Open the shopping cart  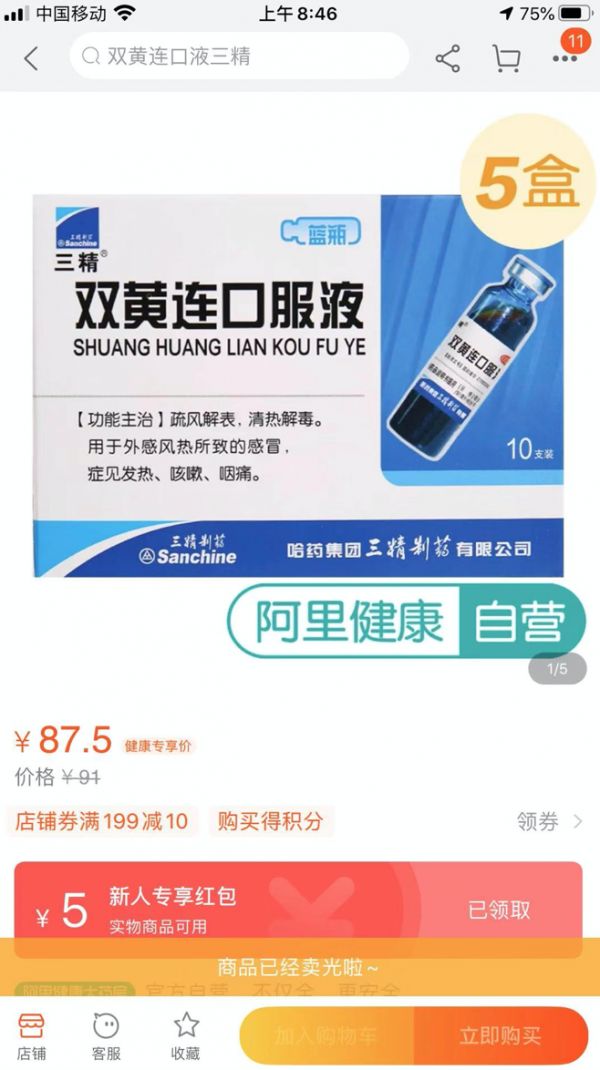507,58
